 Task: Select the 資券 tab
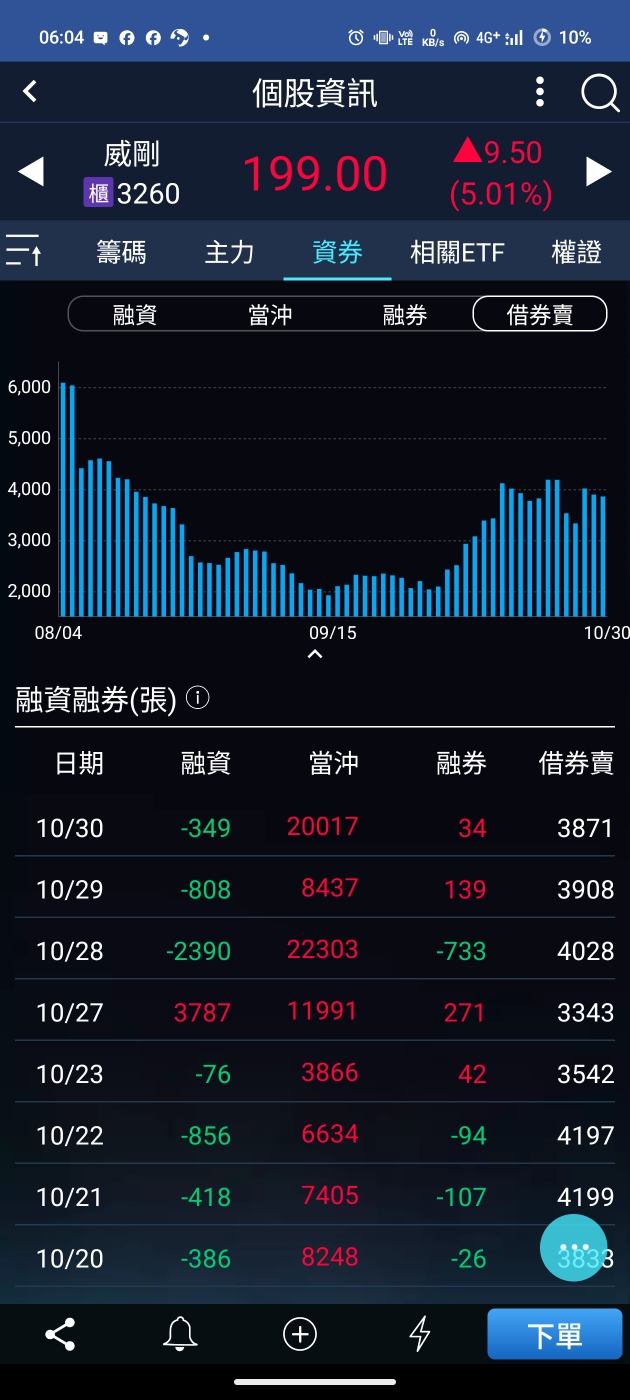(337, 252)
